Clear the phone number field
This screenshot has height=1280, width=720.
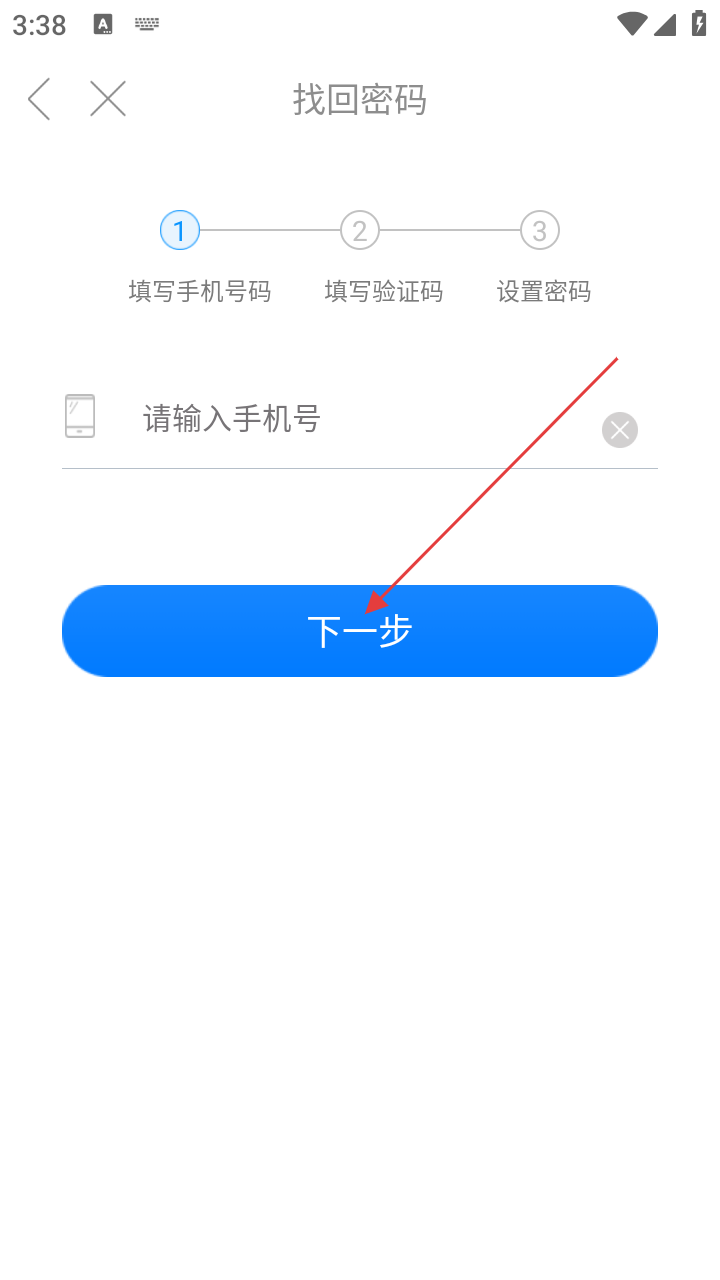pos(619,430)
